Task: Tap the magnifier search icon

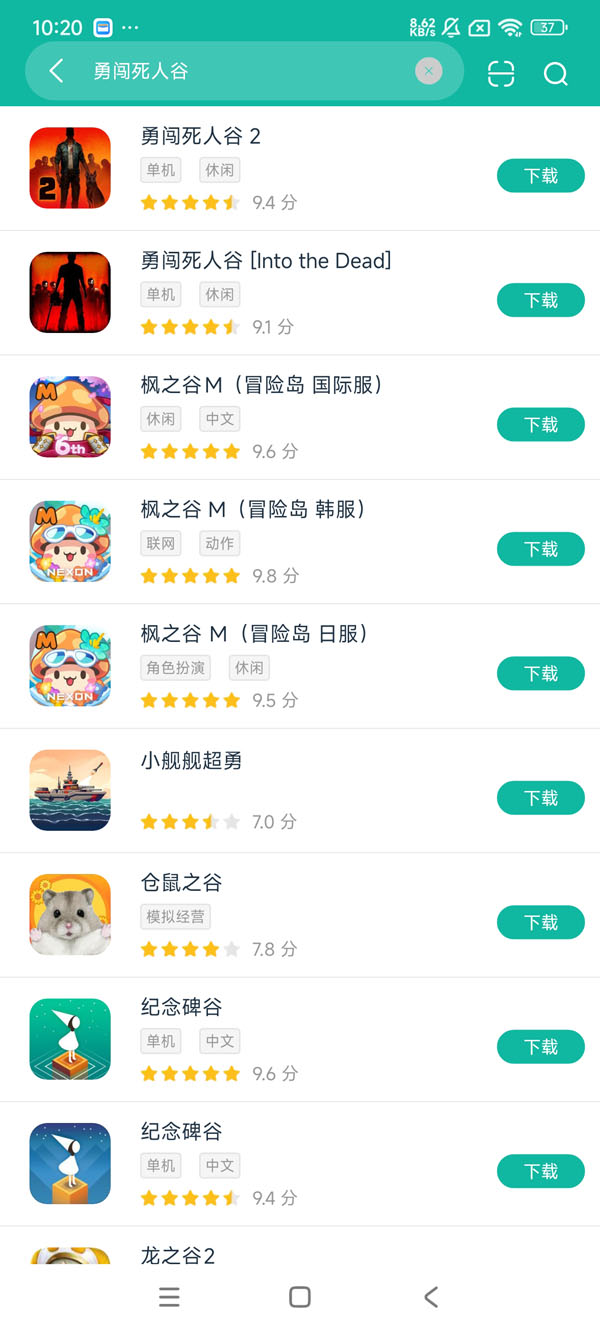Action: [x=555, y=73]
